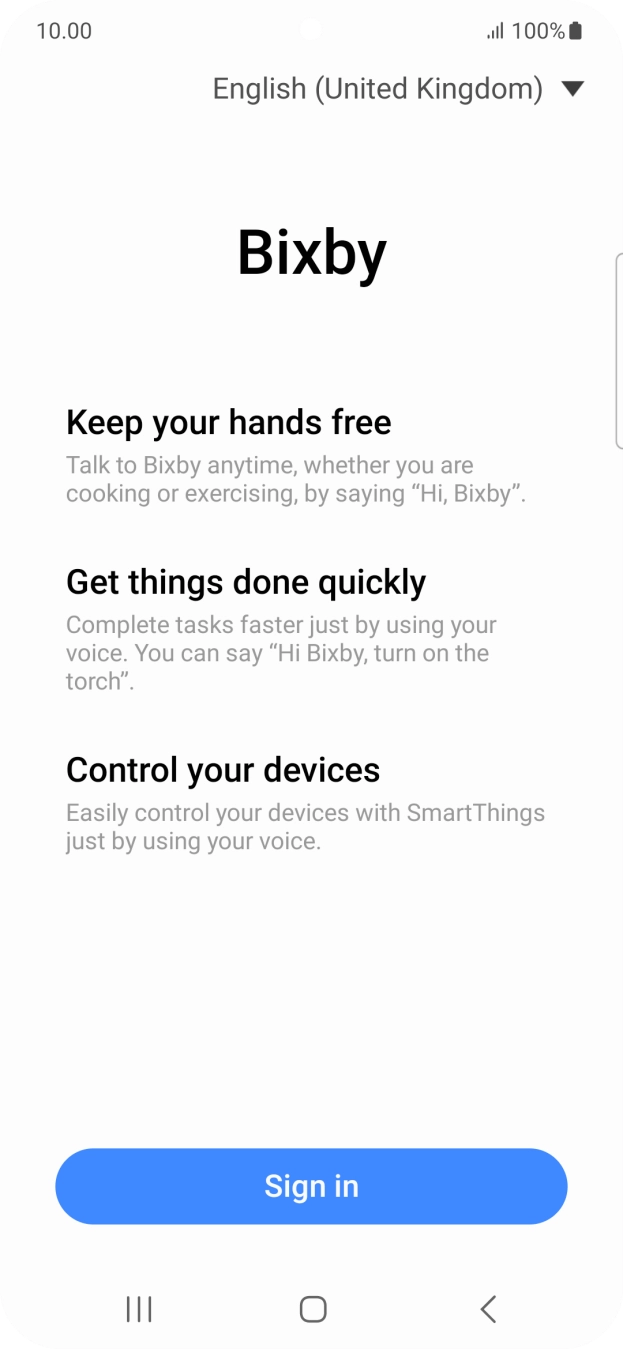Go back using the navigation bar
623x1349 pixels.
(488, 1309)
